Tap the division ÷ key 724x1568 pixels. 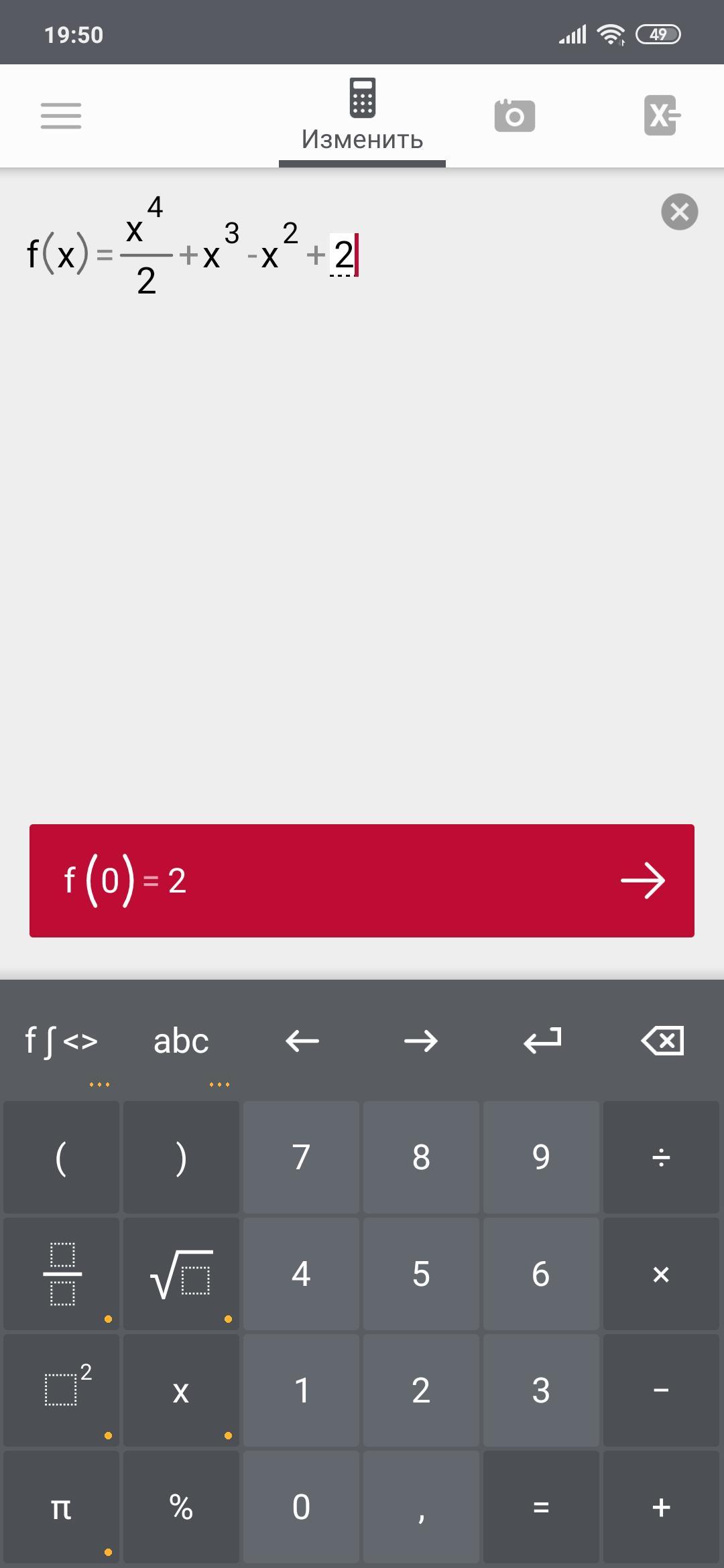pyautogui.click(x=661, y=1157)
